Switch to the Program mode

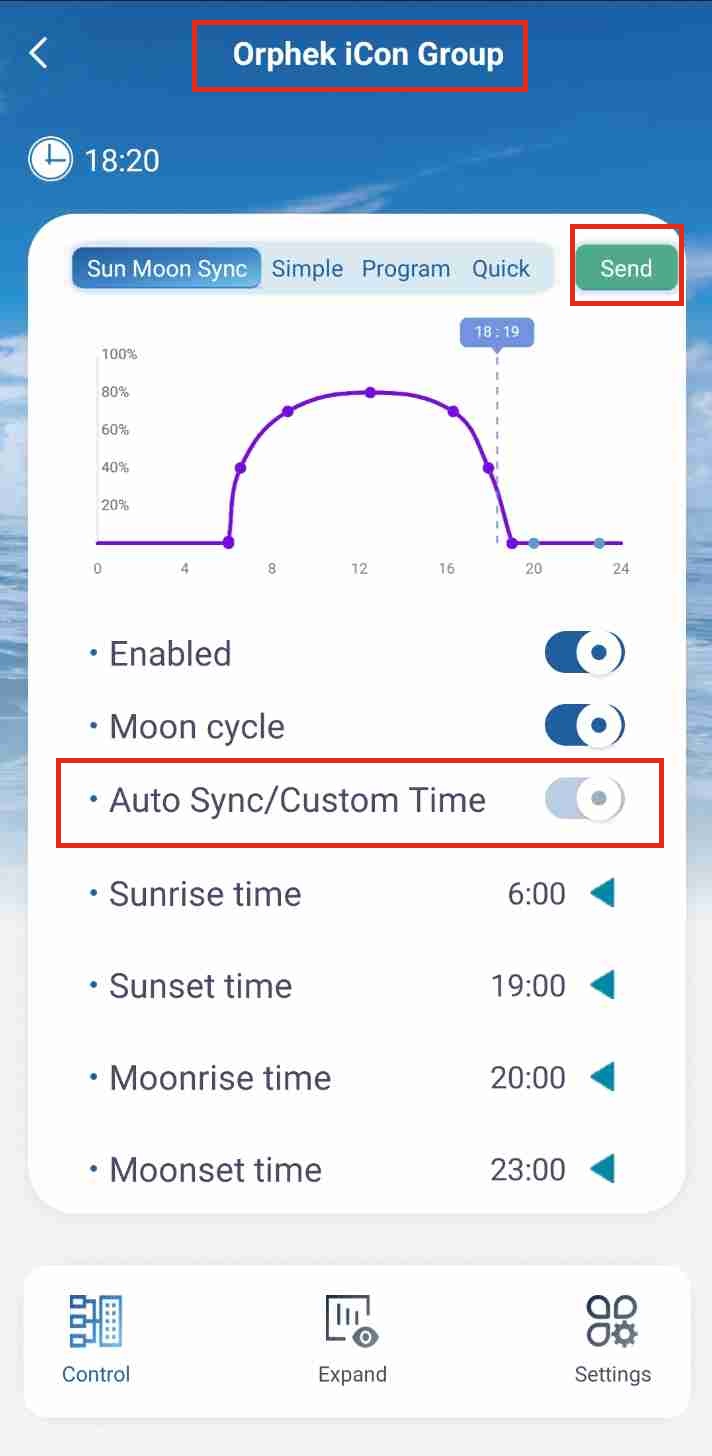pos(406,268)
